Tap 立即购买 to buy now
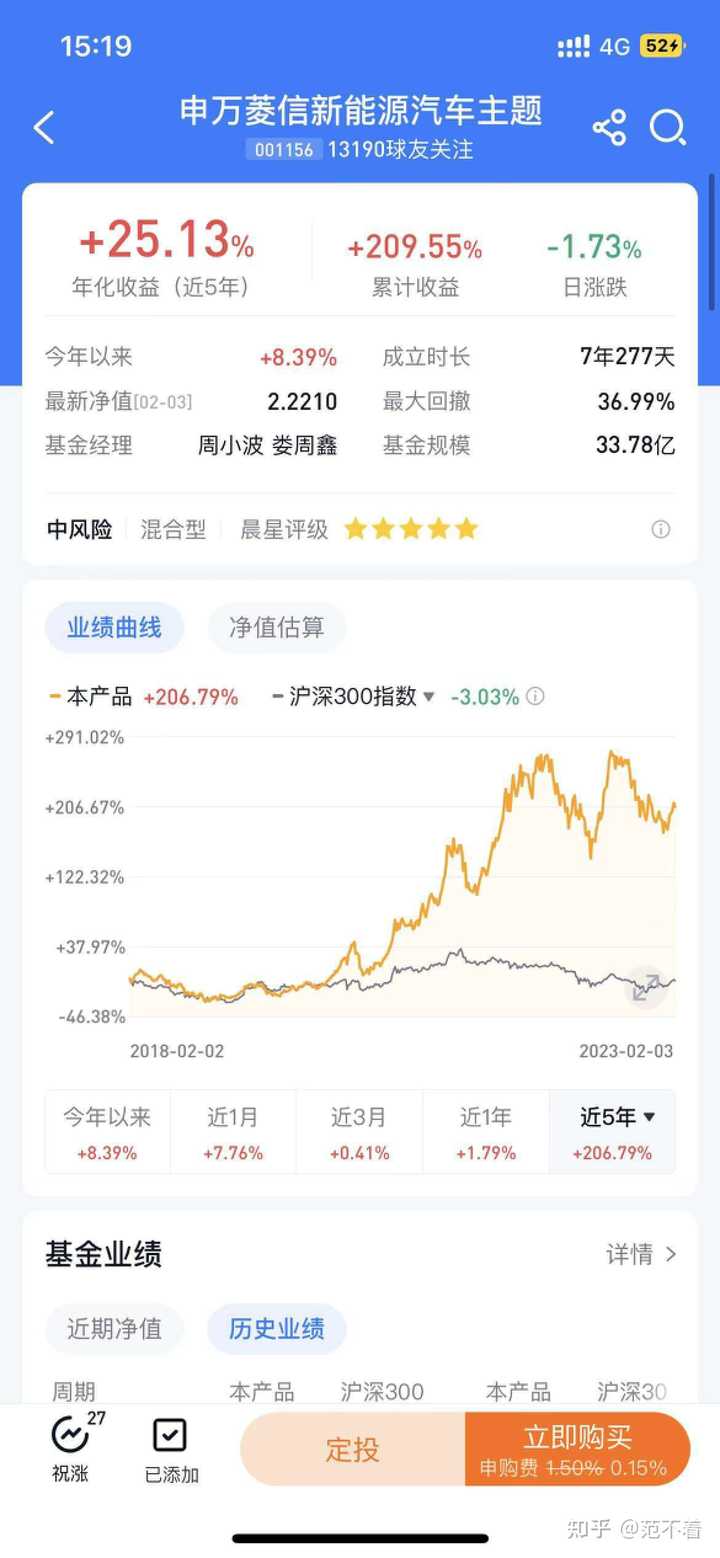 pyautogui.click(x=578, y=1449)
